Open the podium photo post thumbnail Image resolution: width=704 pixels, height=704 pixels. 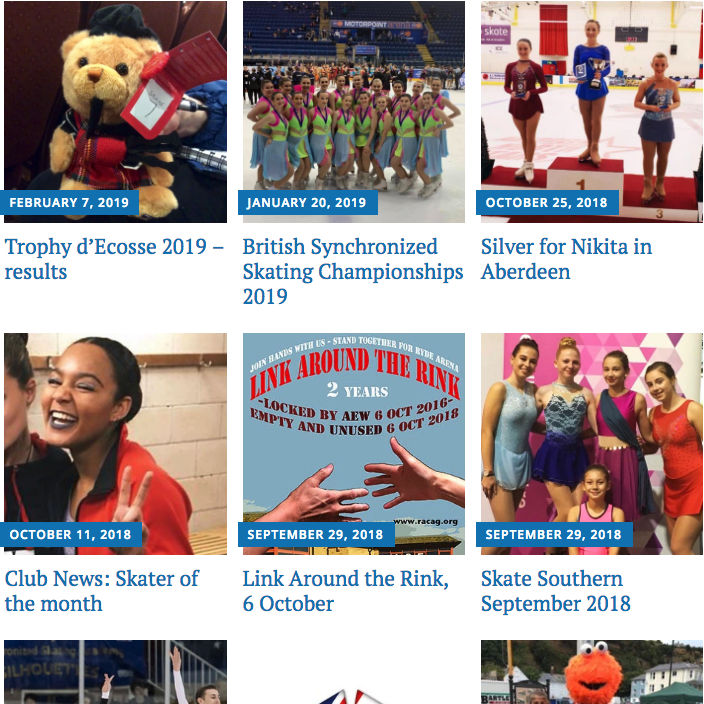point(591,100)
